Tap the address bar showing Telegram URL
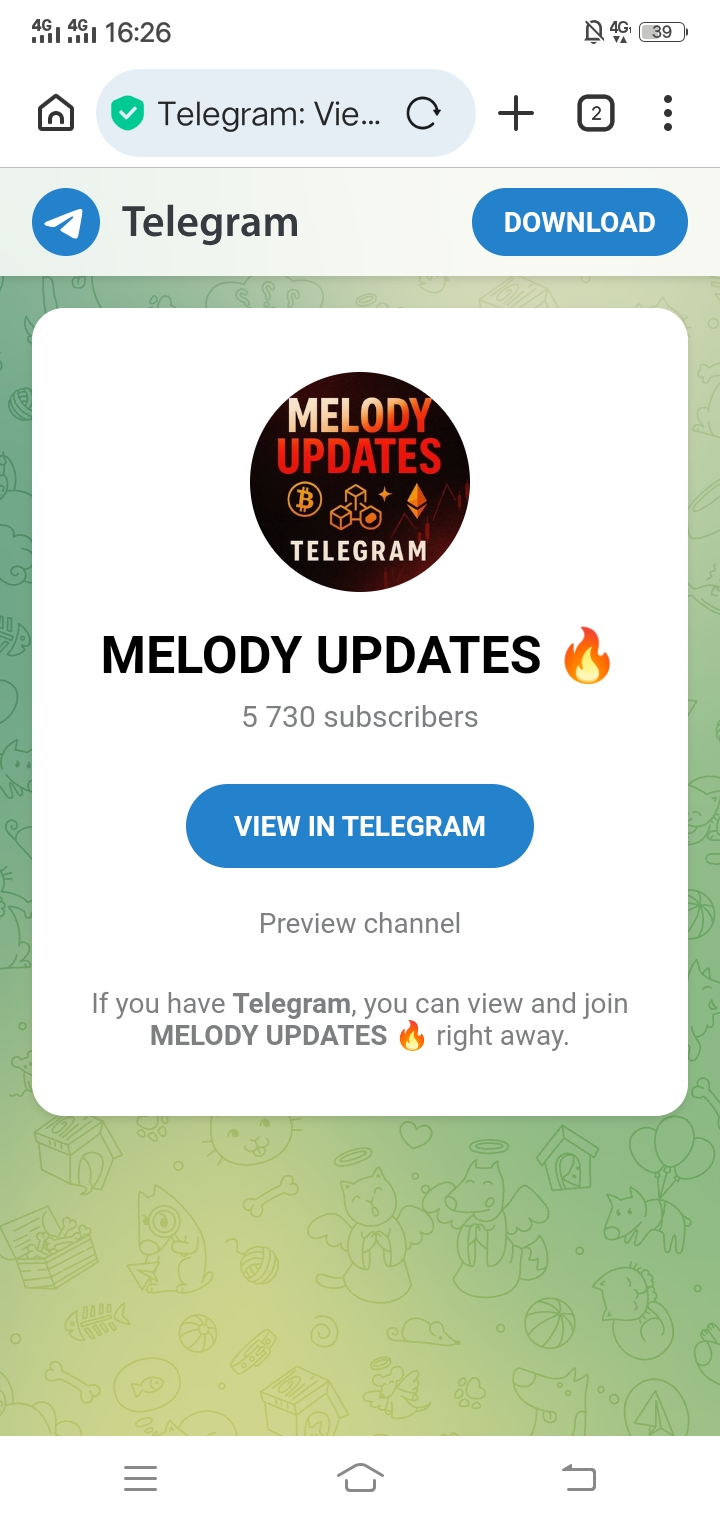 (268, 114)
